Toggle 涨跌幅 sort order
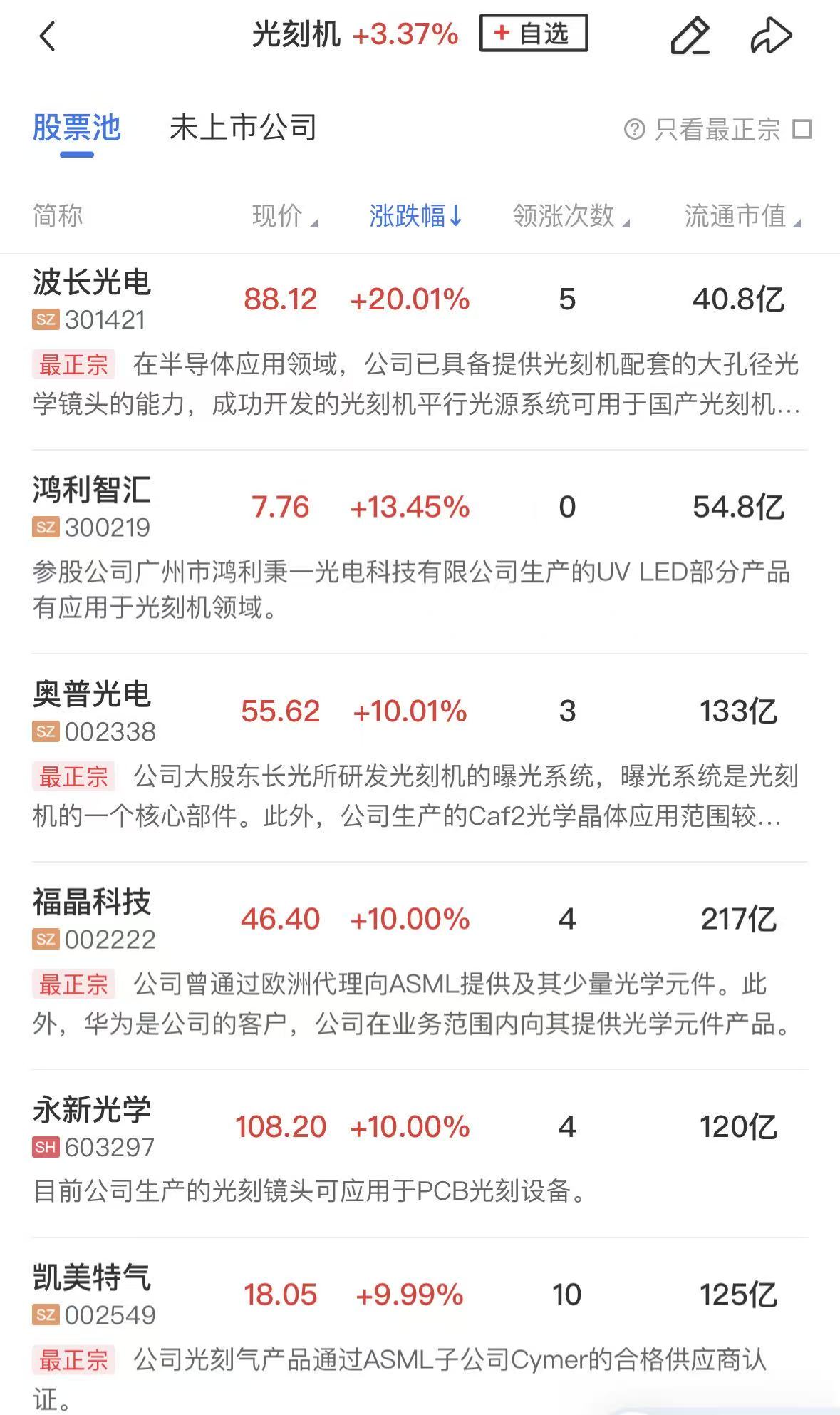This screenshot has height=1415, width=840. tap(415, 215)
